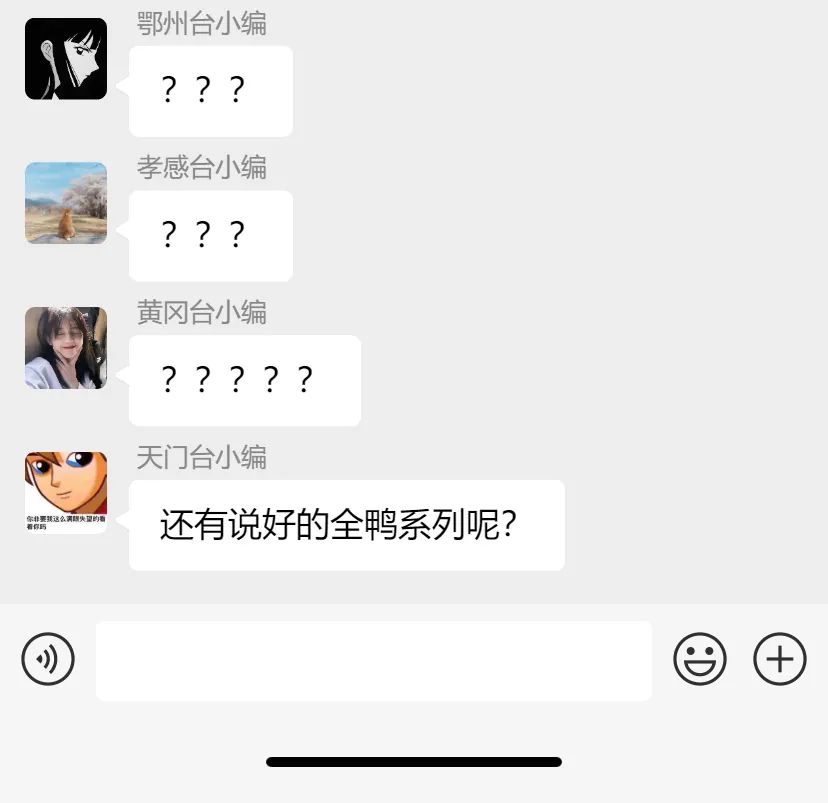Open 天门台小编's avatar profile

66,492
